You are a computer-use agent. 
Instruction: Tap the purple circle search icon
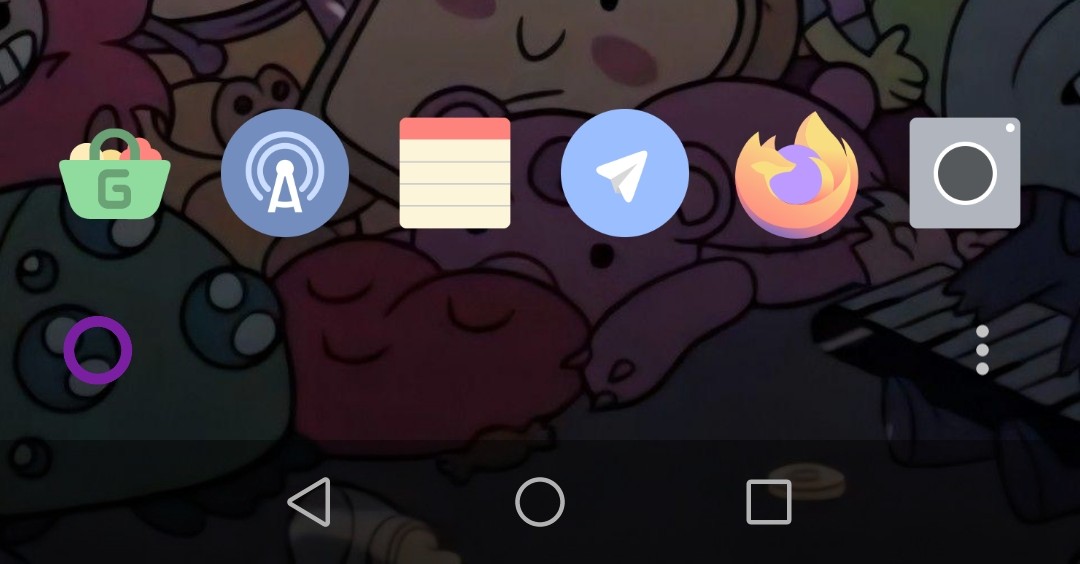click(98, 350)
